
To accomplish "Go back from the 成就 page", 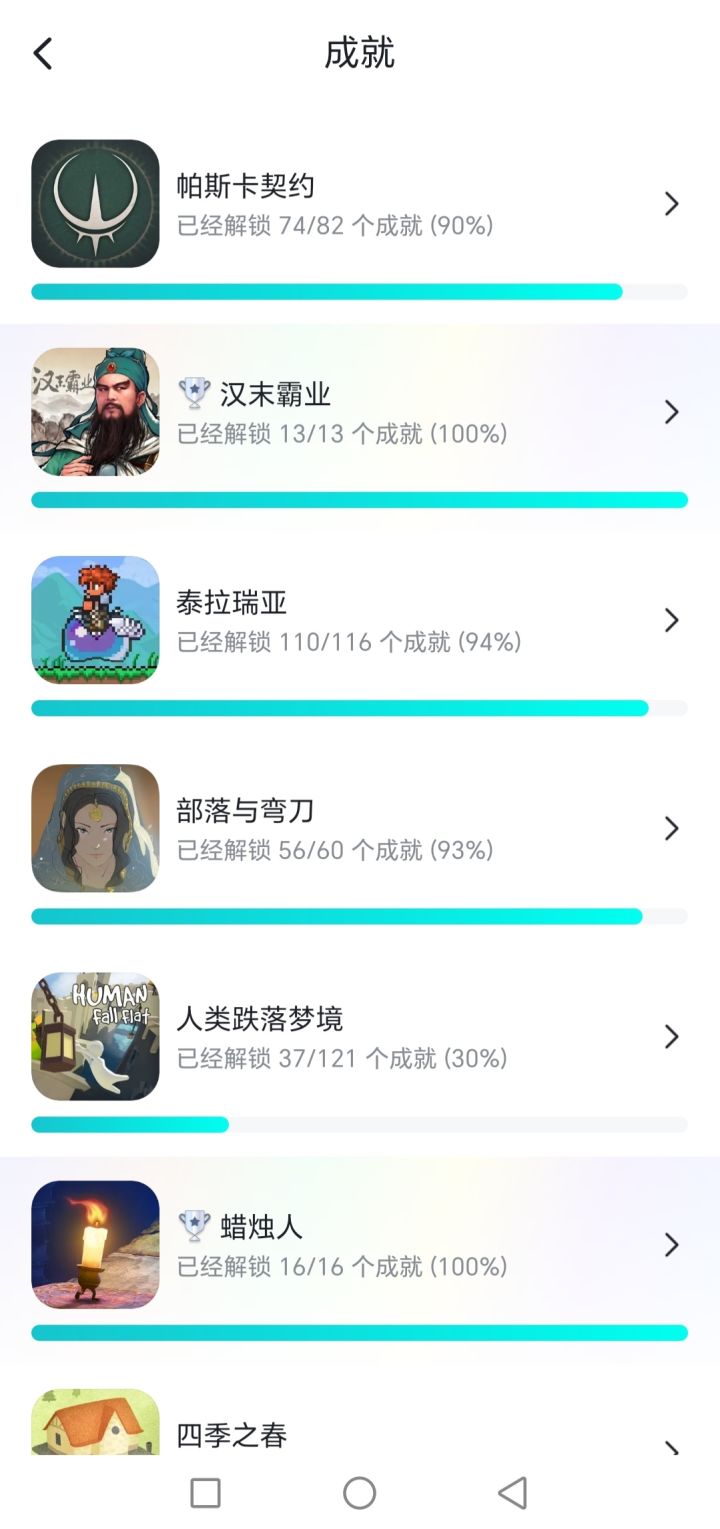I will point(43,54).
